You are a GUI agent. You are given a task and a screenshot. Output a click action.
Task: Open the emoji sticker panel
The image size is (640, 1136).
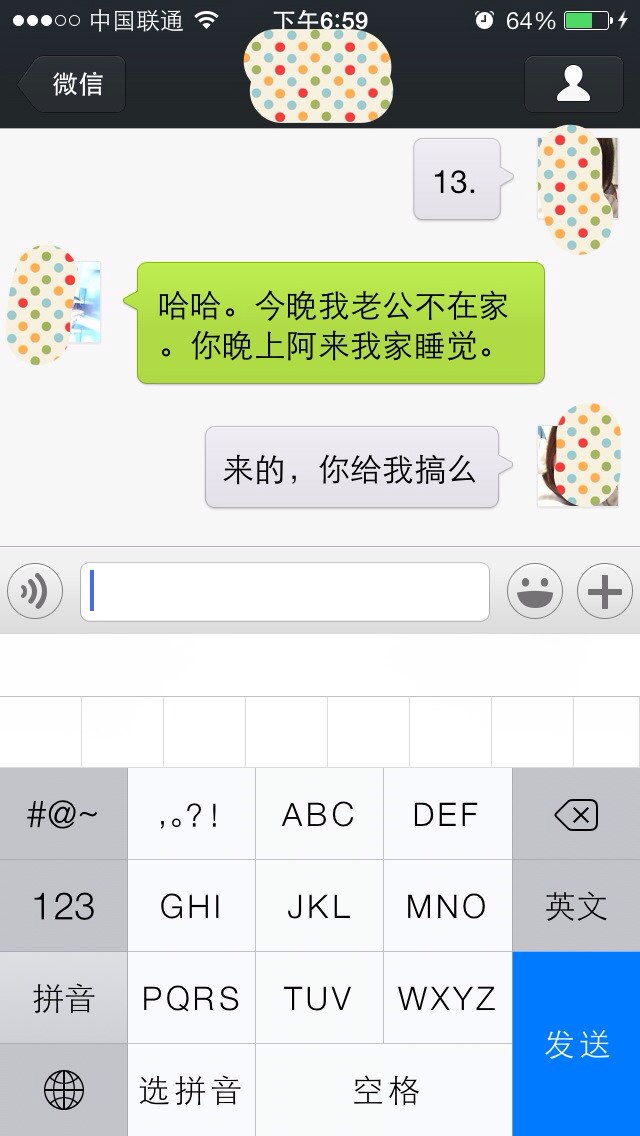(535, 591)
